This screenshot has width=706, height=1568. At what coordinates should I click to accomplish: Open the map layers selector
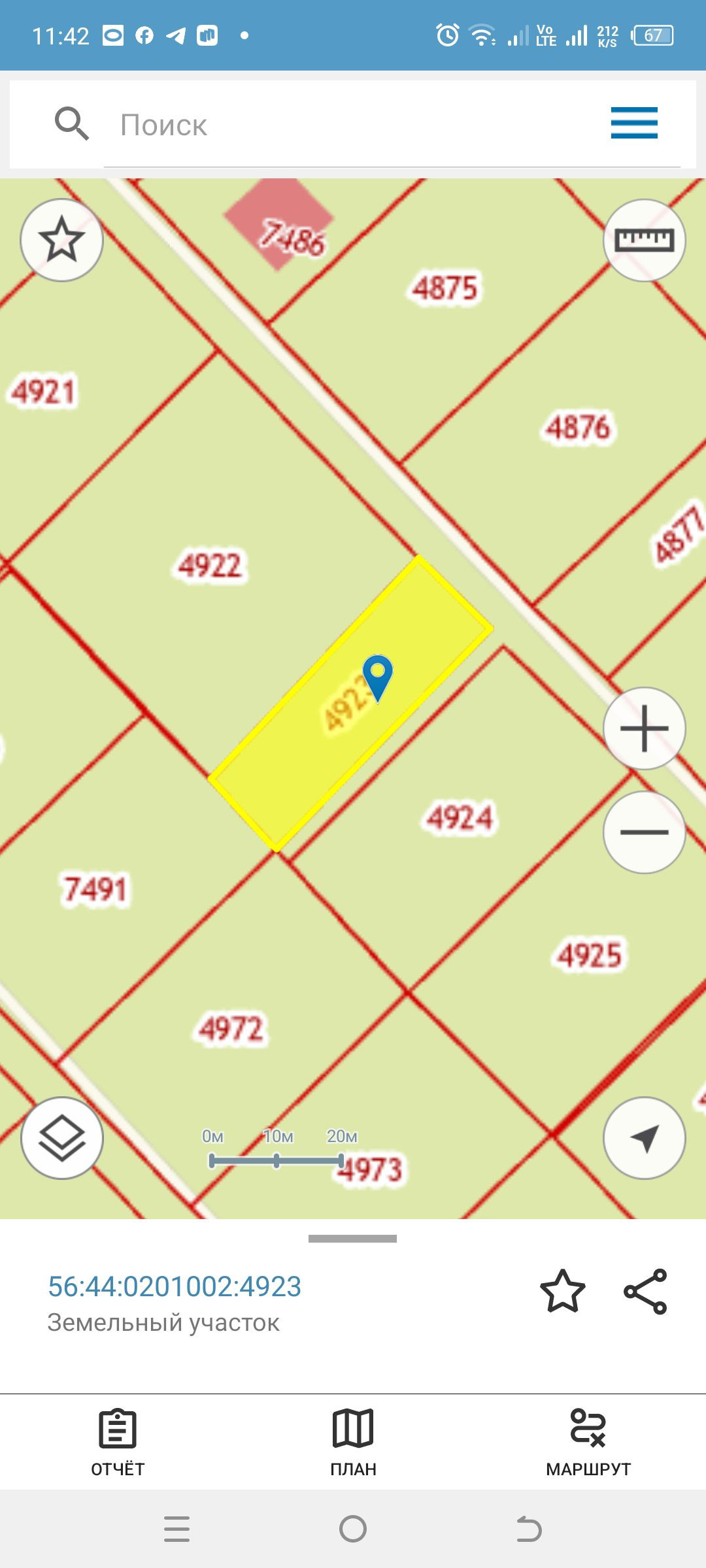pos(61,1137)
